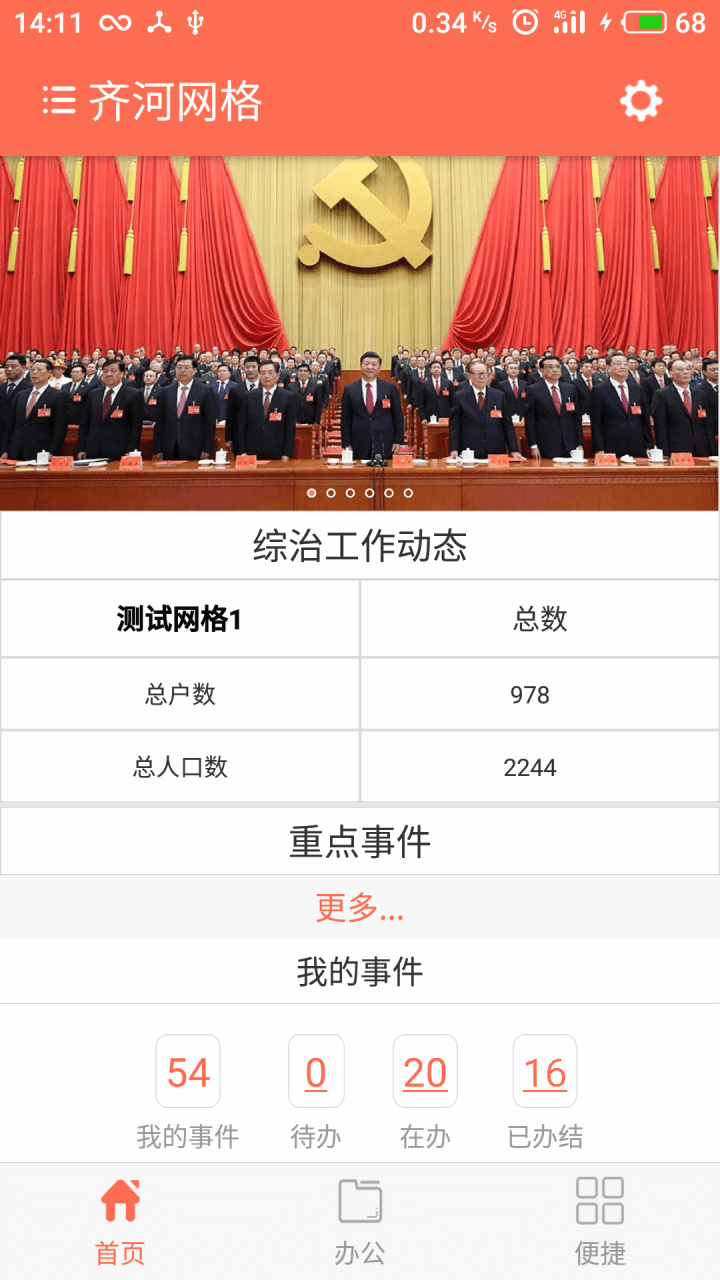Expand 综治工作动态 section header
Image resolution: width=720 pixels, height=1280 pixels.
360,544
